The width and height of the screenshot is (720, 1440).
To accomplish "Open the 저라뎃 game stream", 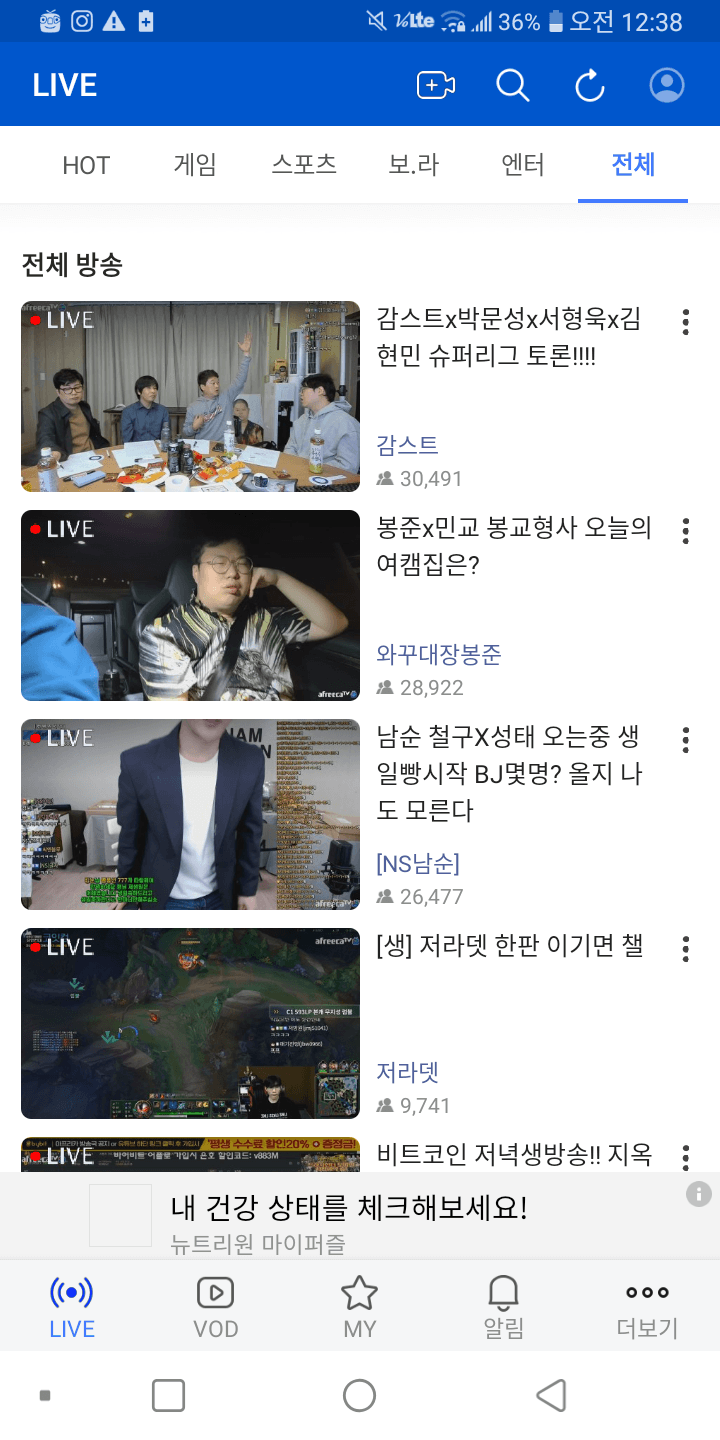I will (190, 1023).
